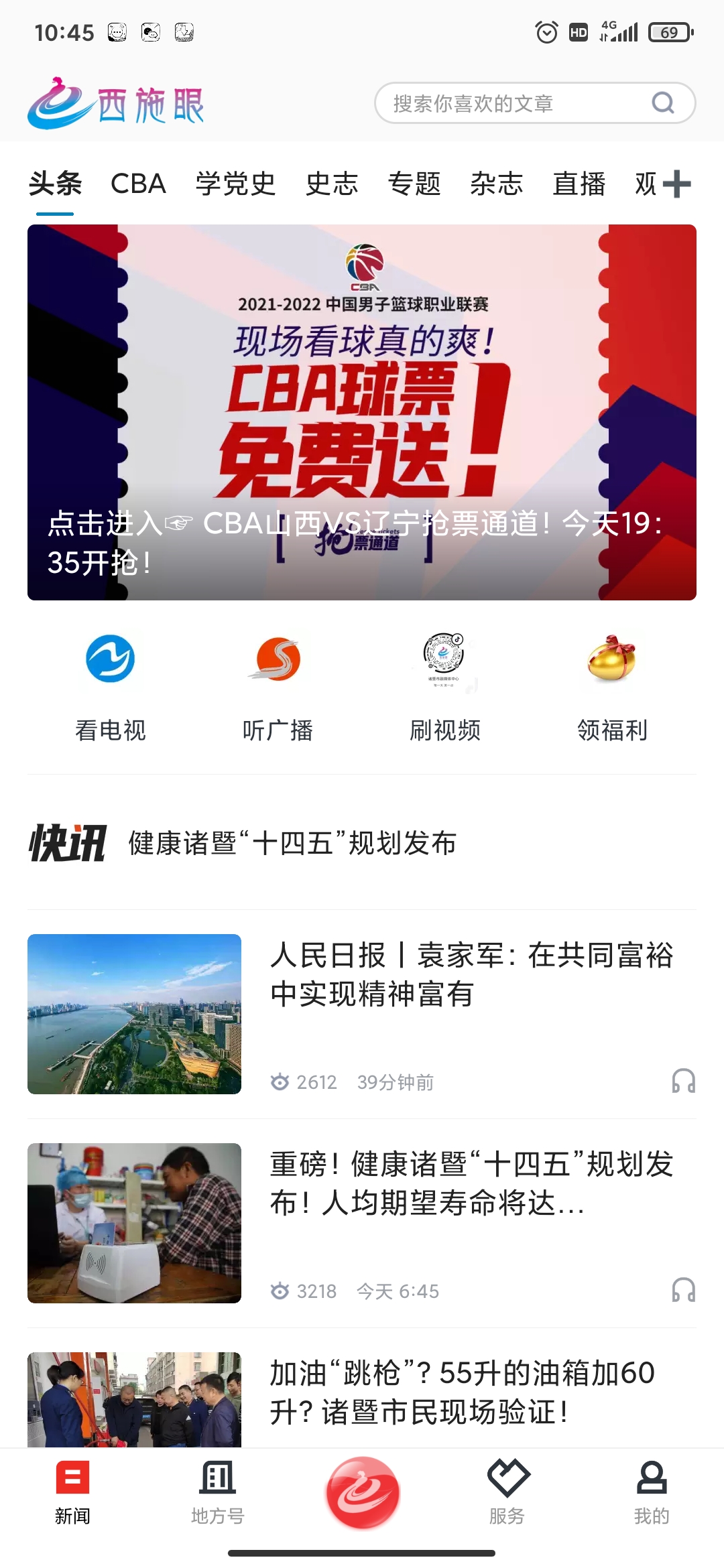Tap headphone icon on the 健康诸暨 article
724x1568 pixels.
(685, 1290)
